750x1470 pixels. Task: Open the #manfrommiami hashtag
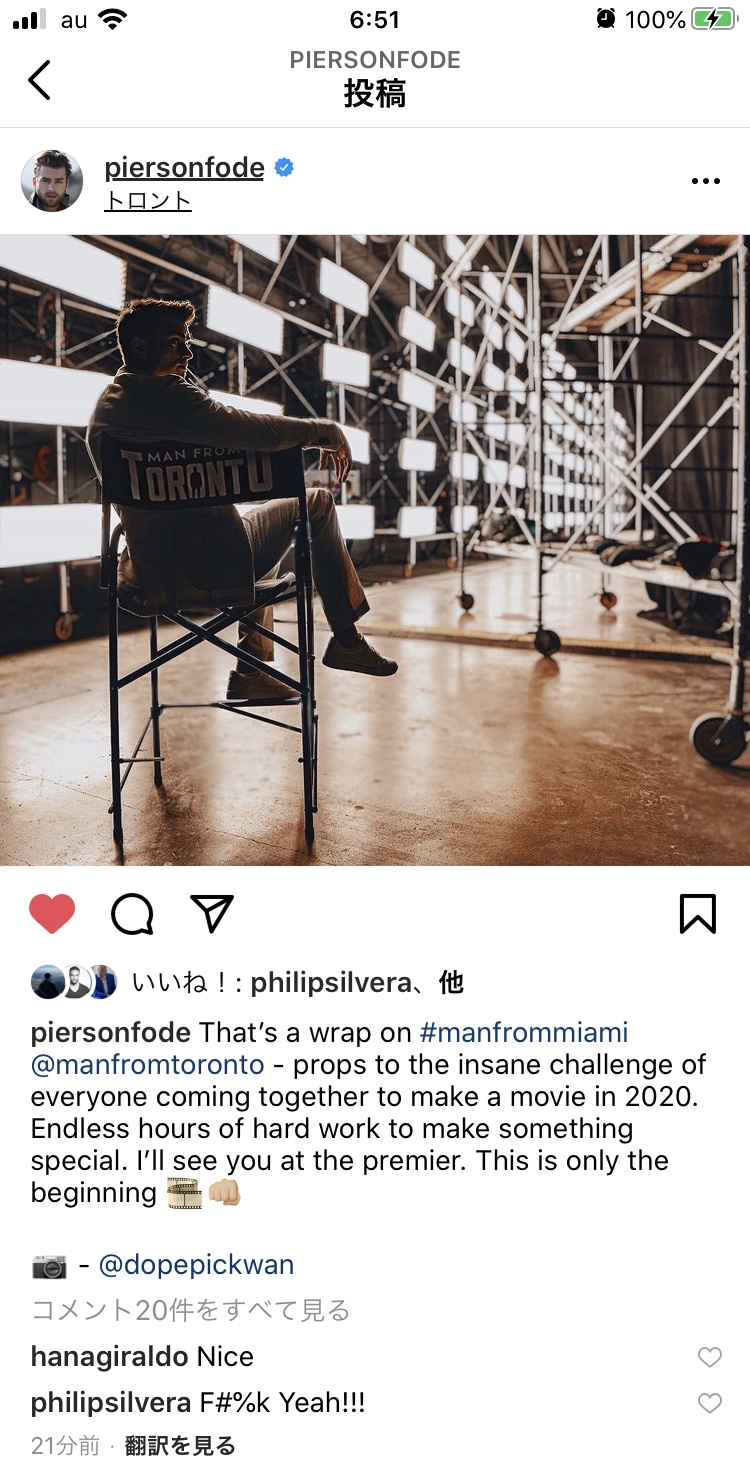[x=524, y=1032]
